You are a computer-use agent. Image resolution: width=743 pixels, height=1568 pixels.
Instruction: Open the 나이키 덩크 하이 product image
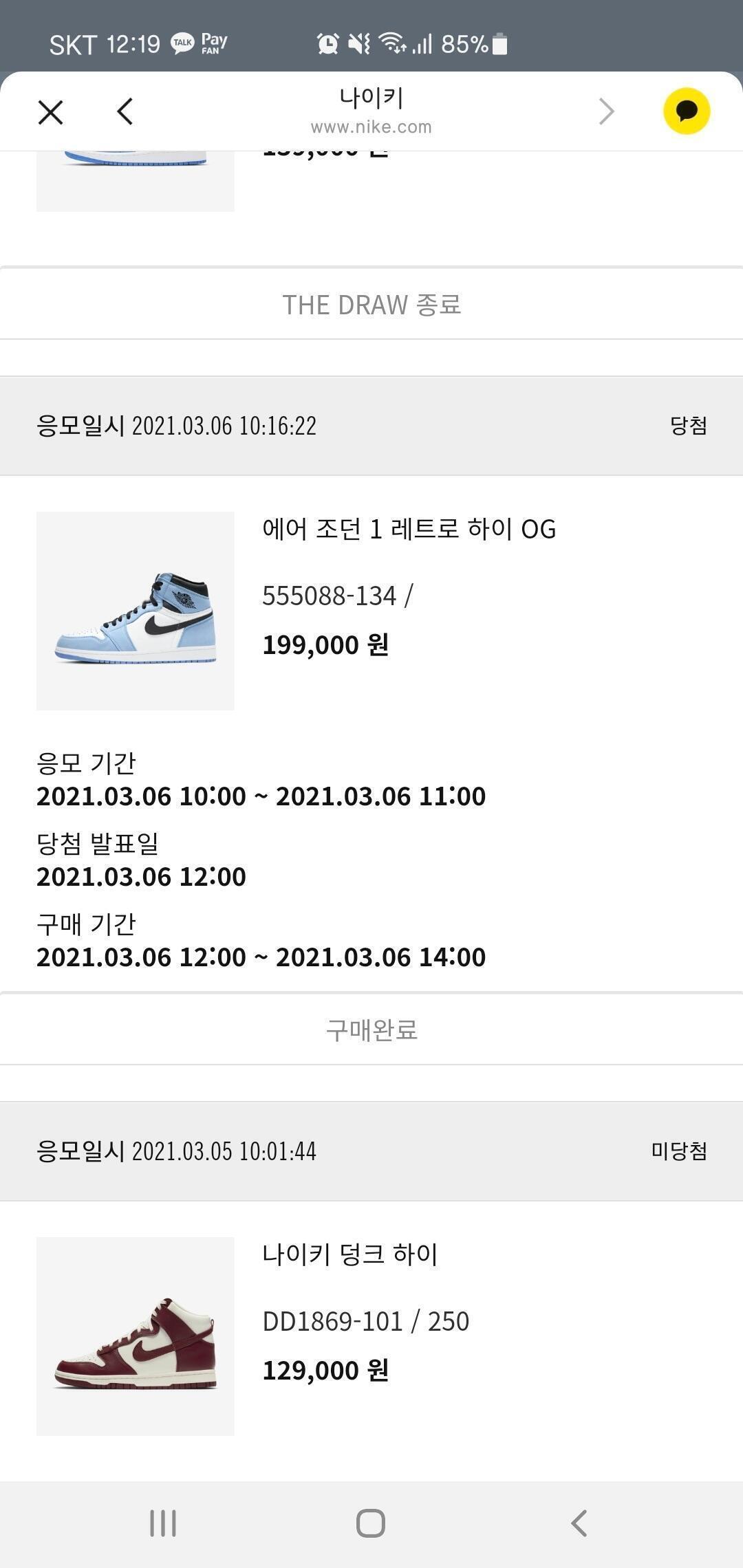click(136, 1336)
